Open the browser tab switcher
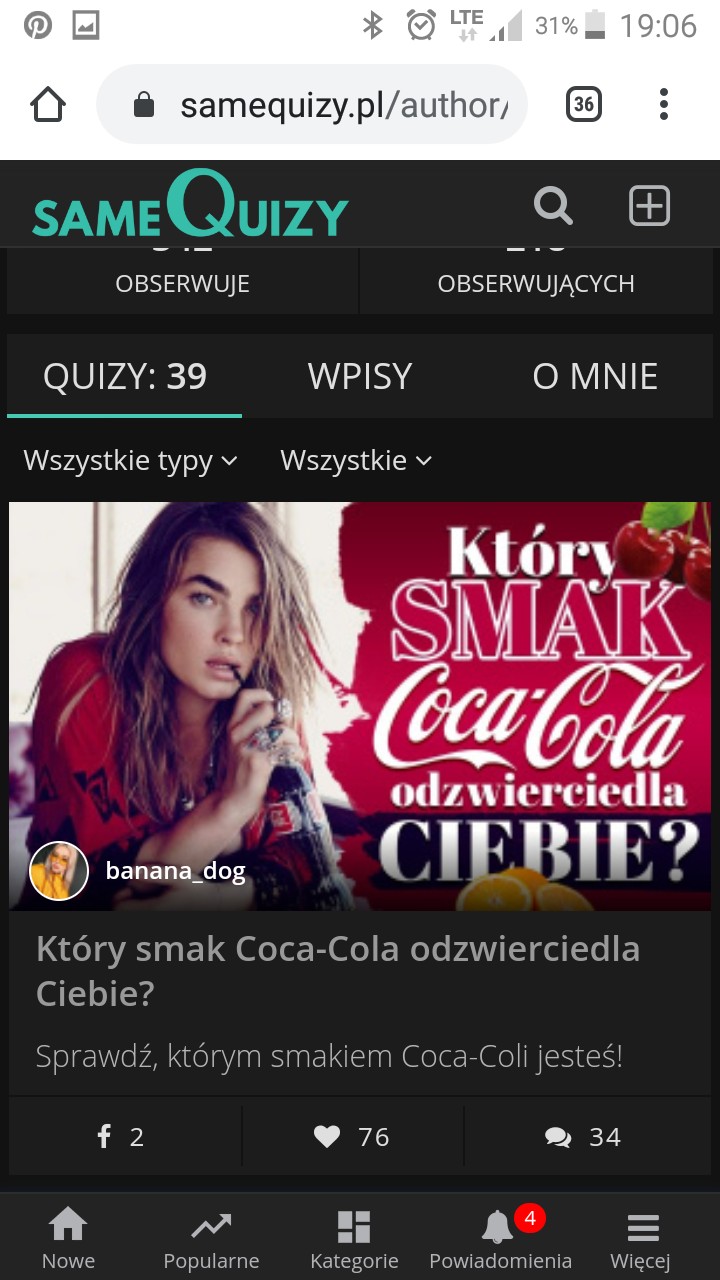This screenshot has height=1280, width=720. [x=584, y=104]
